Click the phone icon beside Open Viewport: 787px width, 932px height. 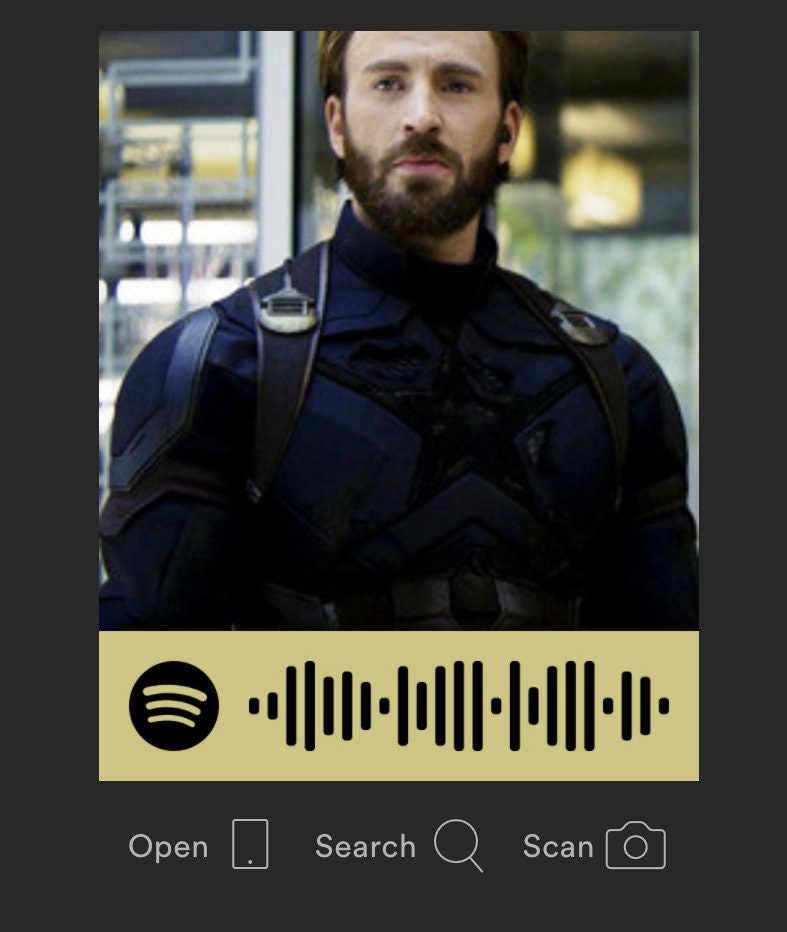[x=251, y=846]
